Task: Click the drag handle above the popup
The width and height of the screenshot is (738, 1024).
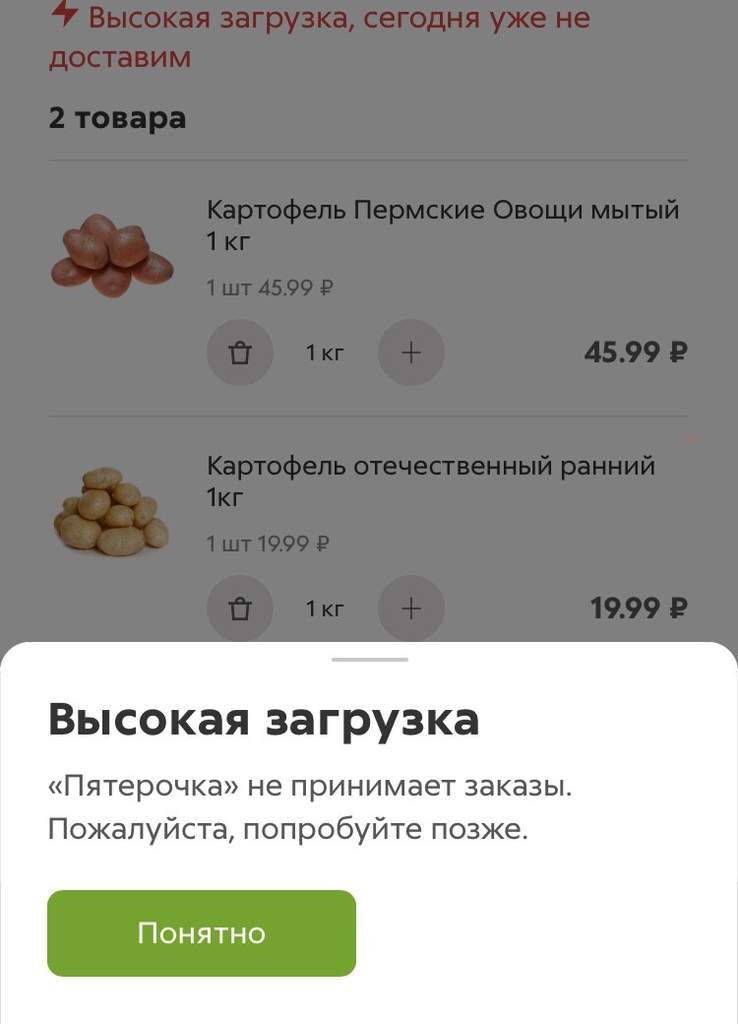Action: [369, 659]
